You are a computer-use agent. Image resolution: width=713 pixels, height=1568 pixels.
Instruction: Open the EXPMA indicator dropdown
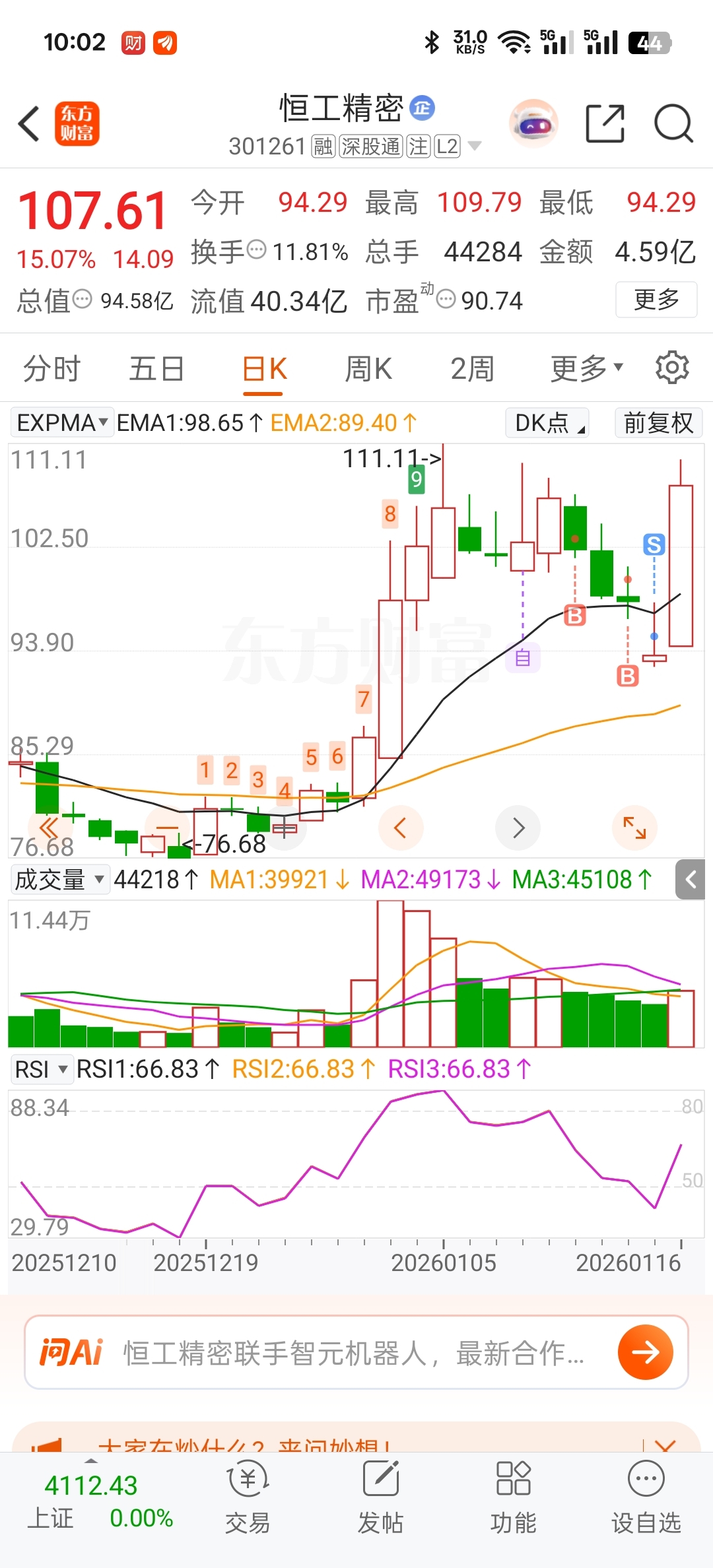tap(62, 422)
